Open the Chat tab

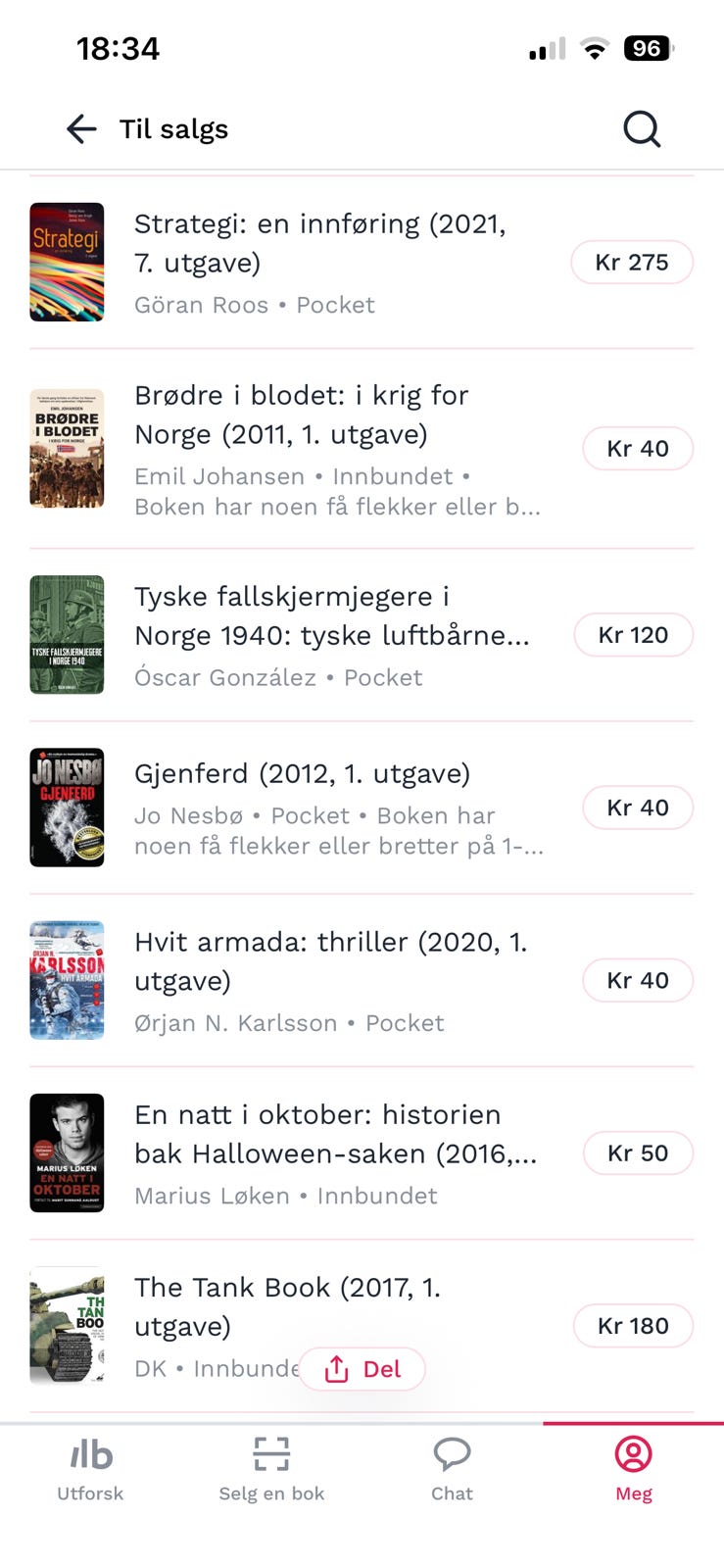(x=452, y=1469)
